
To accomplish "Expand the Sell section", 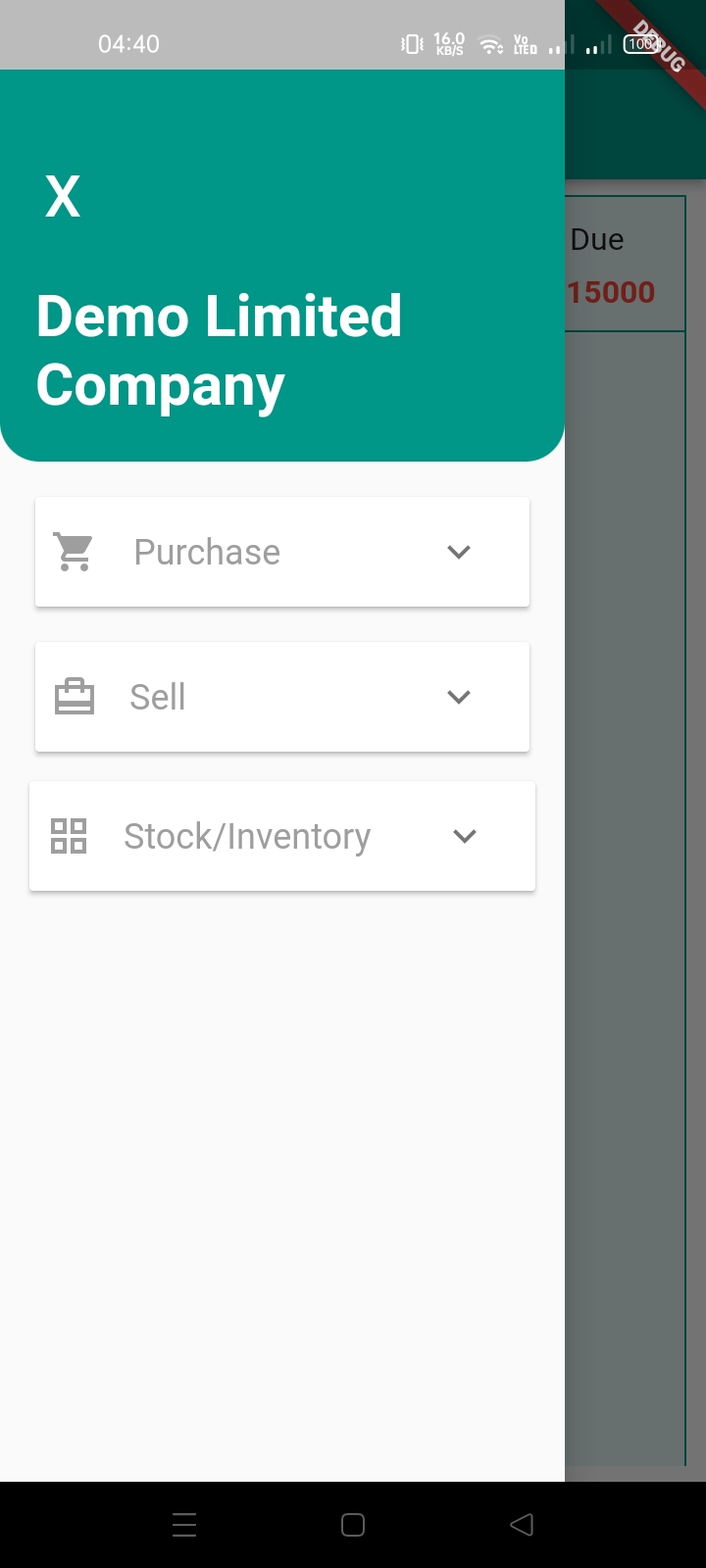I will coord(458,697).
